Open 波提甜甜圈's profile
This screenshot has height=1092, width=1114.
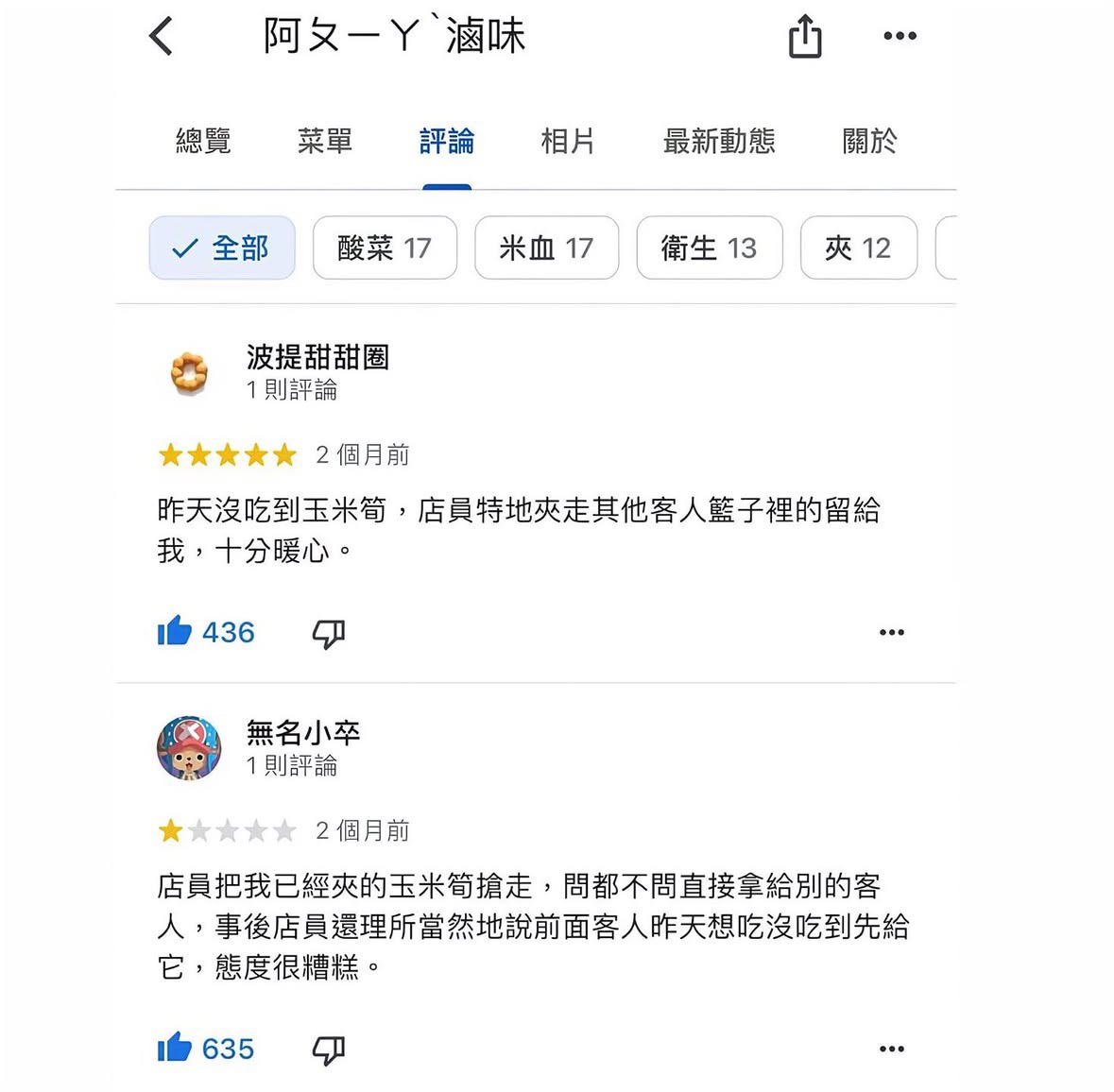coord(317,357)
